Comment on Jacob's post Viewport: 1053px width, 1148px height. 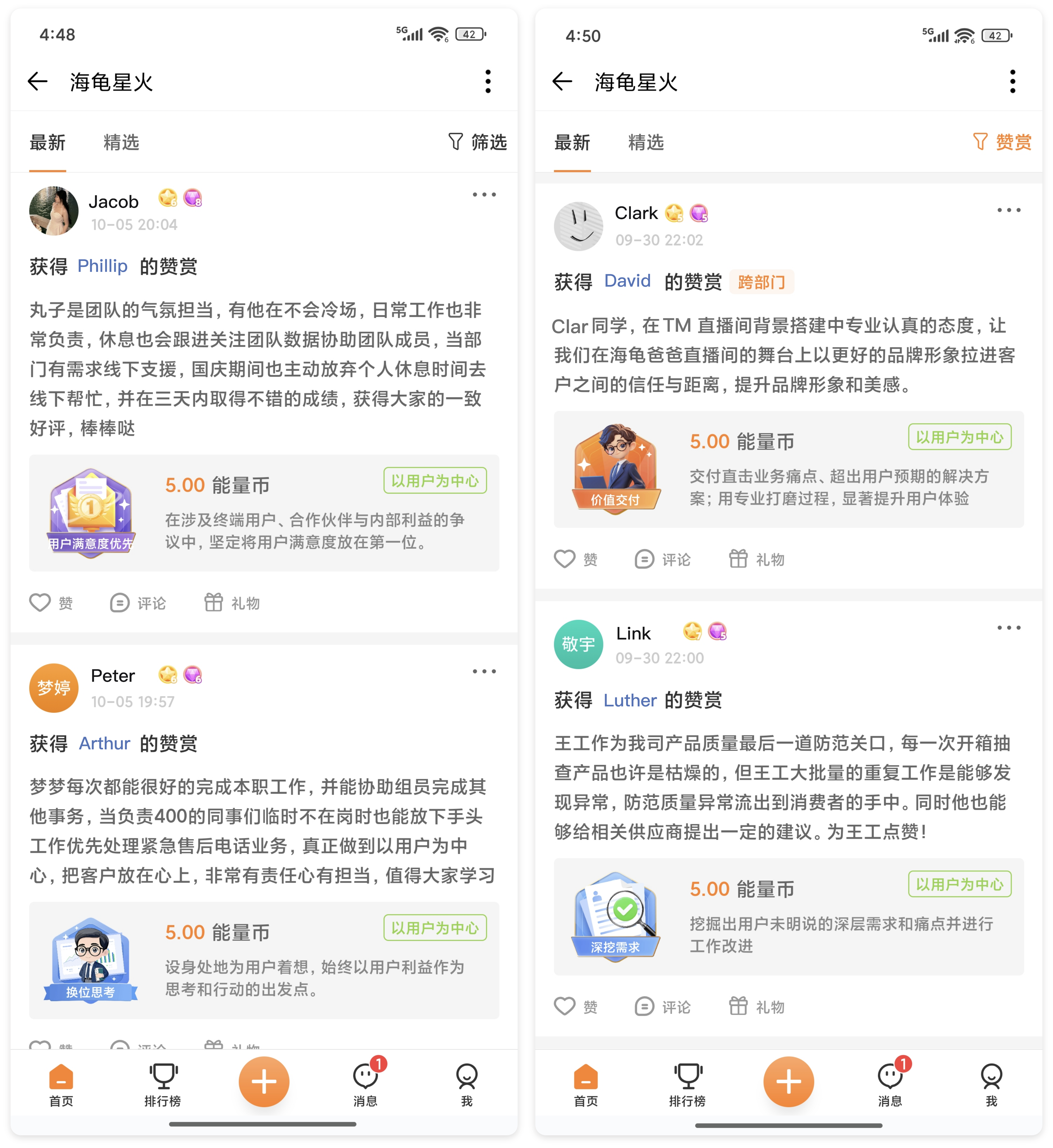click(138, 603)
